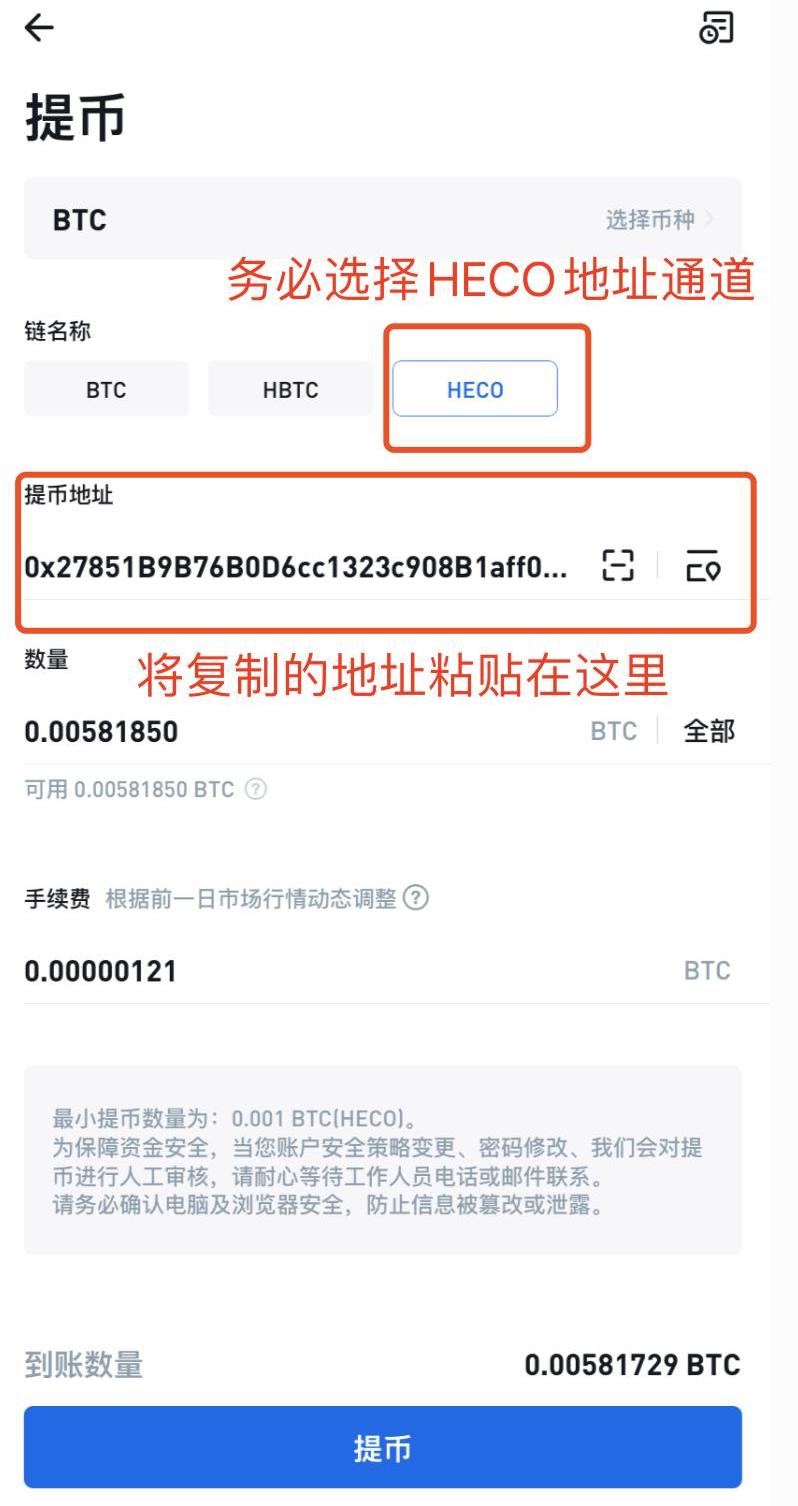The width and height of the screenshot is (798, 1506).
Task: Tap the 提币地址 address field
Action: (x=296, y=567)
